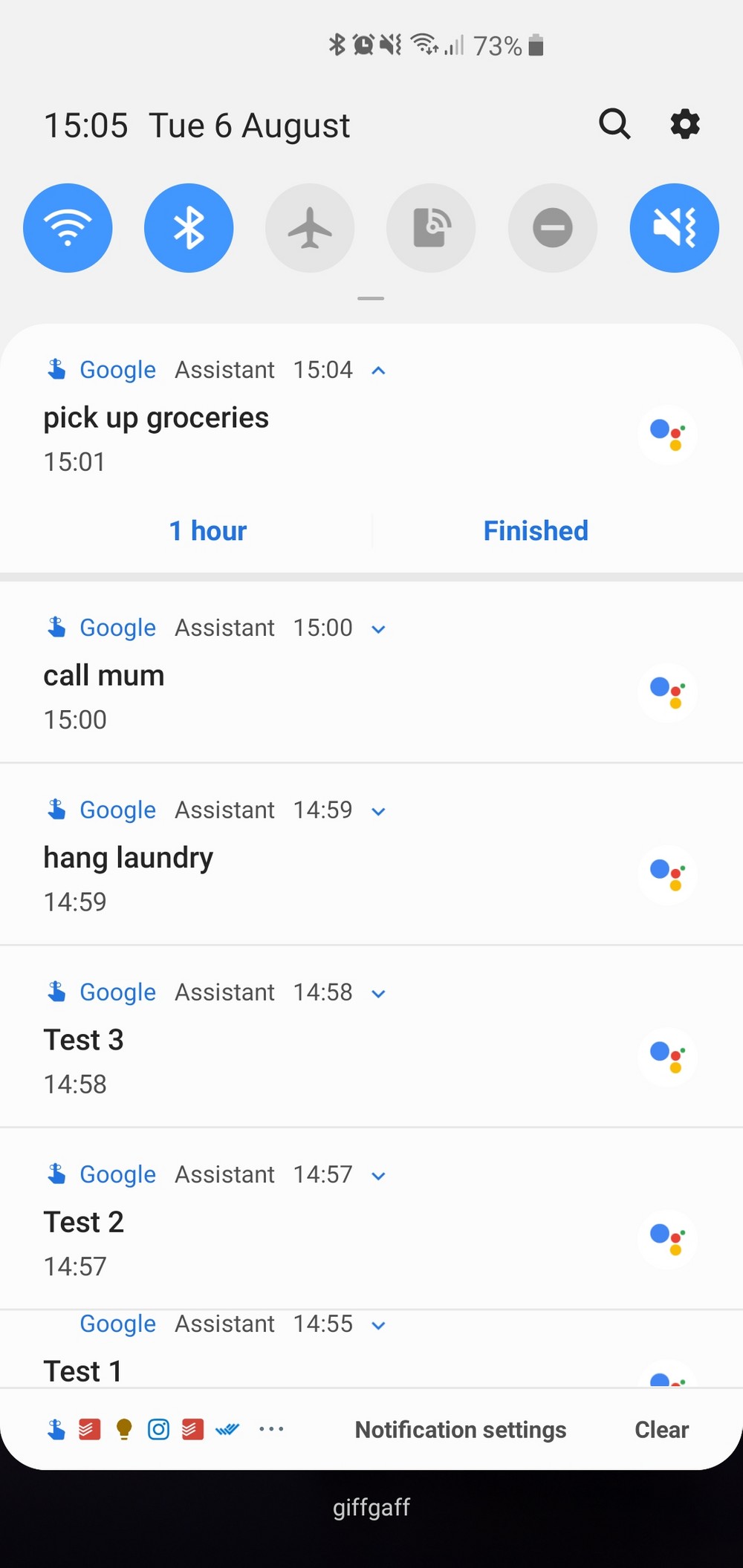Screen dimensions: 743x1568
Task: Expand the Test 1 notification chevron
Action: tap(378, 1324)
